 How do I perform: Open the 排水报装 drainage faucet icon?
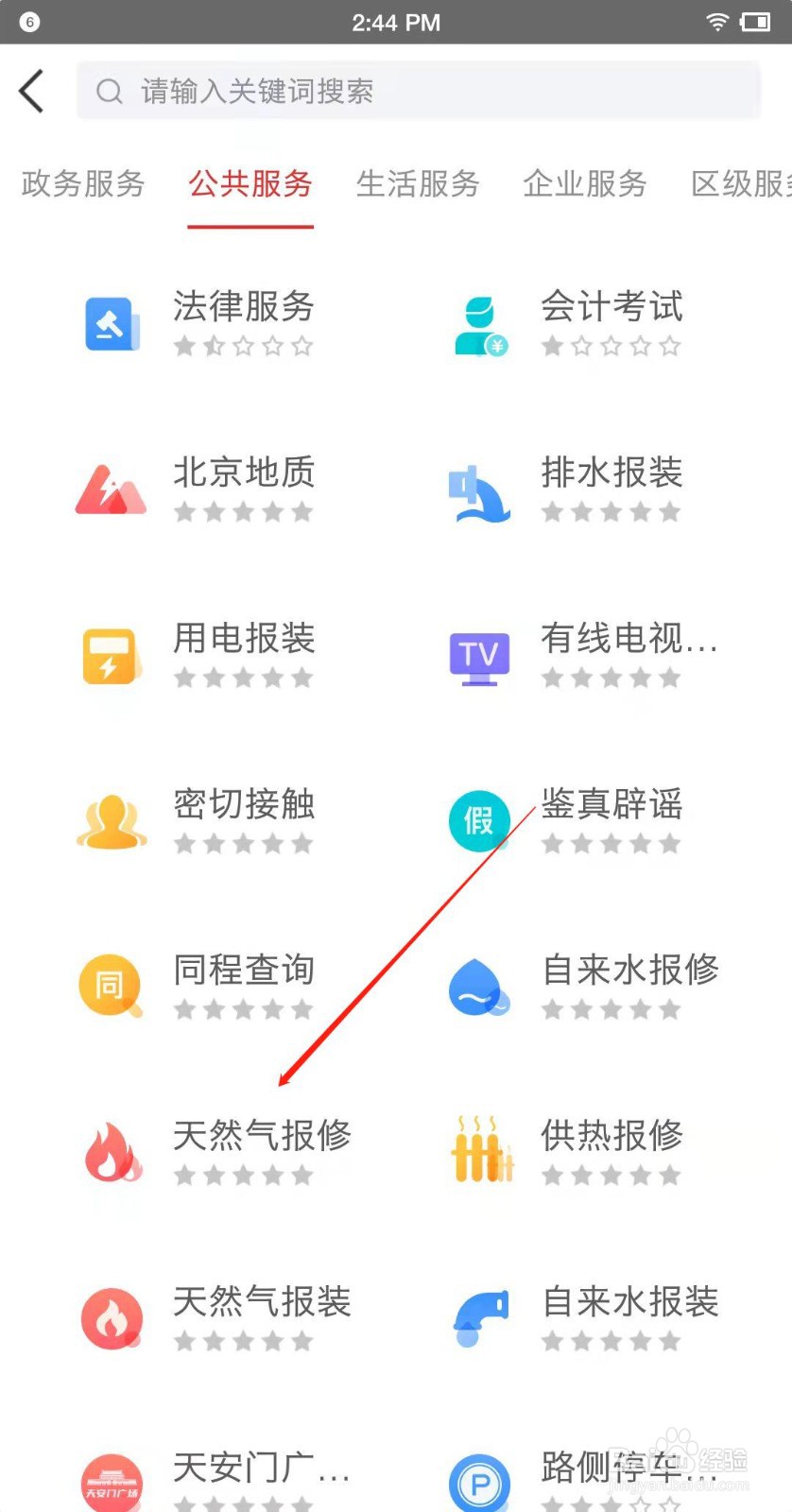pos(479,489)
